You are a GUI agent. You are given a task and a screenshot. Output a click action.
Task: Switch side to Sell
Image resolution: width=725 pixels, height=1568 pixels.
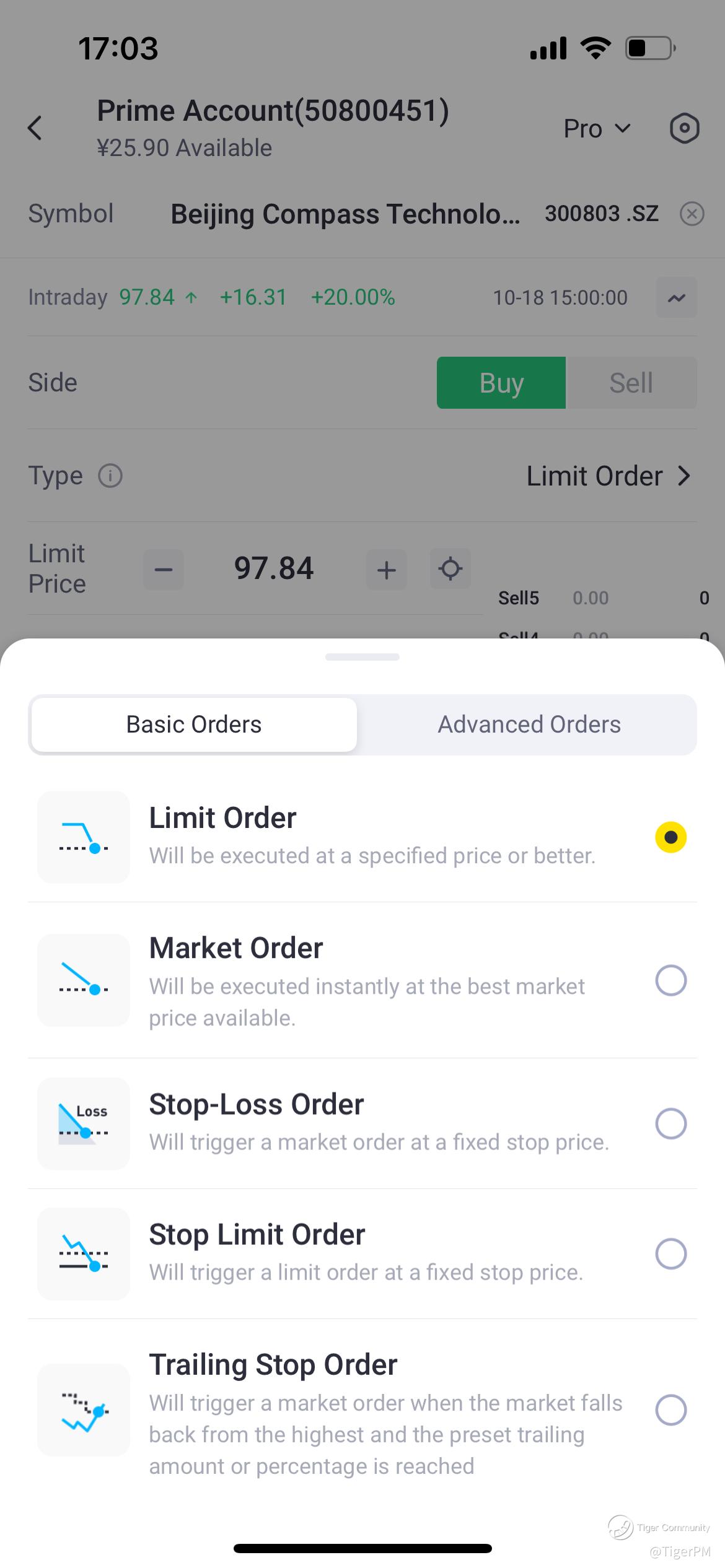(631, 383)
